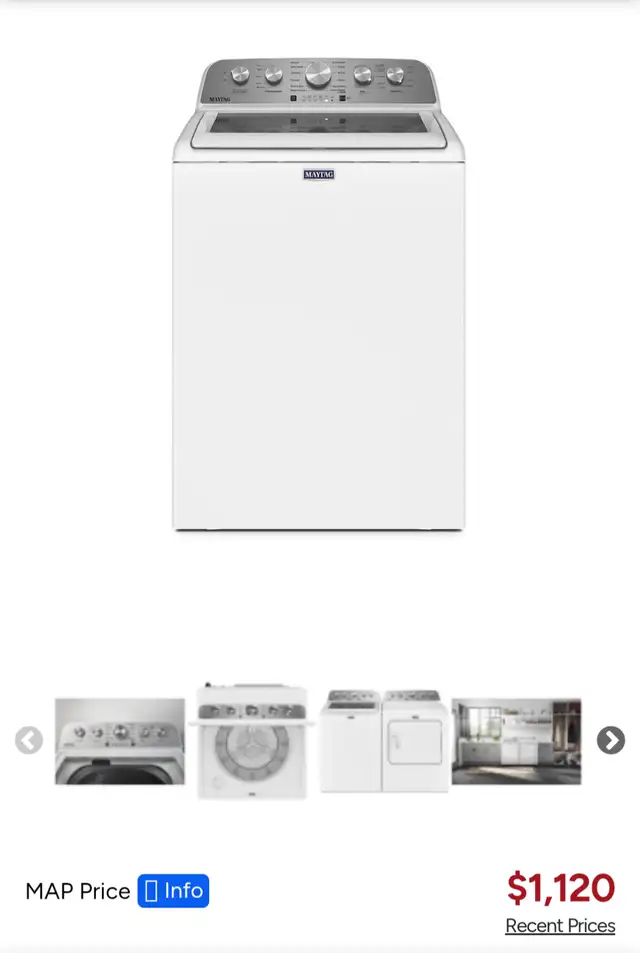Screen dimensions: 640x953
Task: View the laundry room scene thumbnail
Action: coord(516,741)
